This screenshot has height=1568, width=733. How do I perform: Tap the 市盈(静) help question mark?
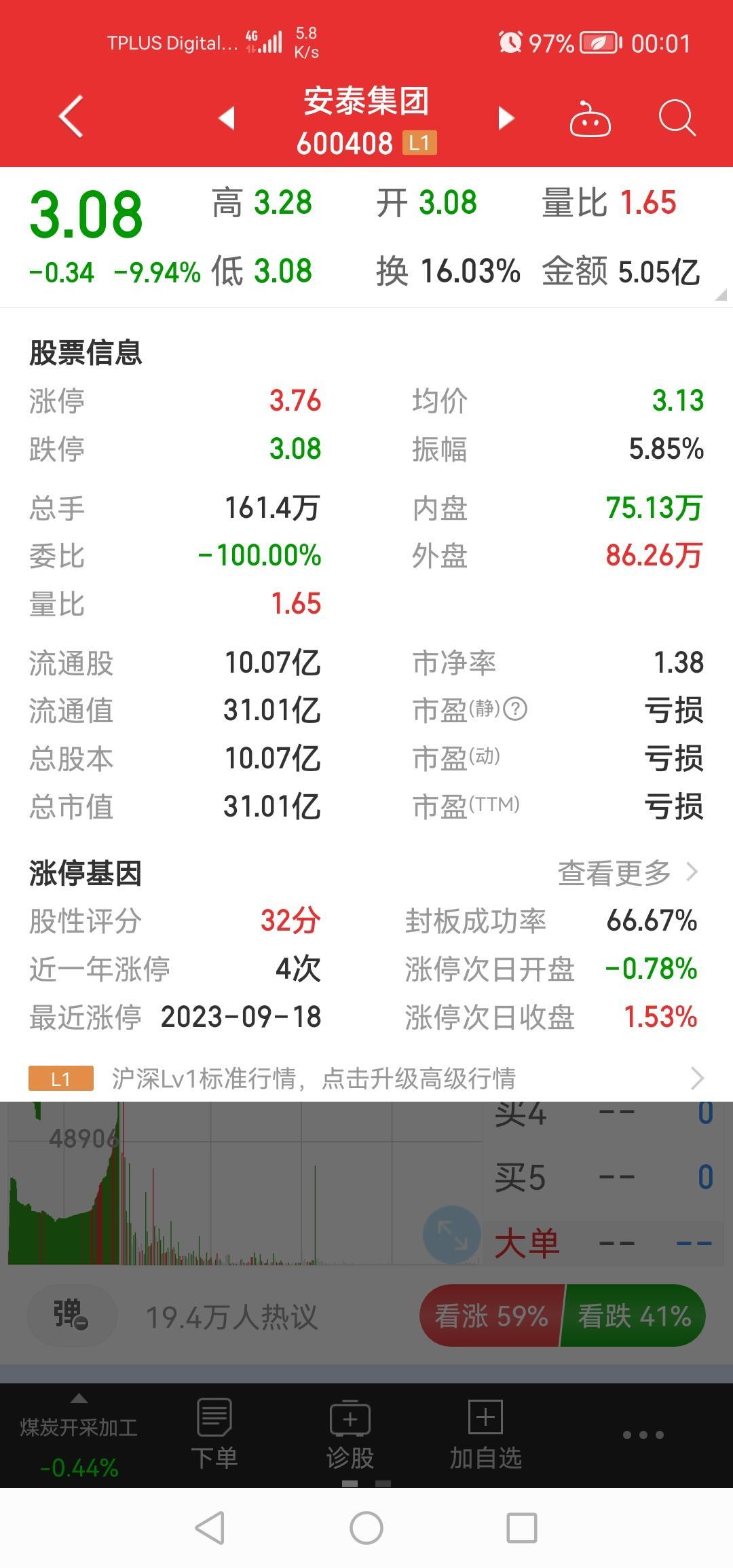point(516,709)
